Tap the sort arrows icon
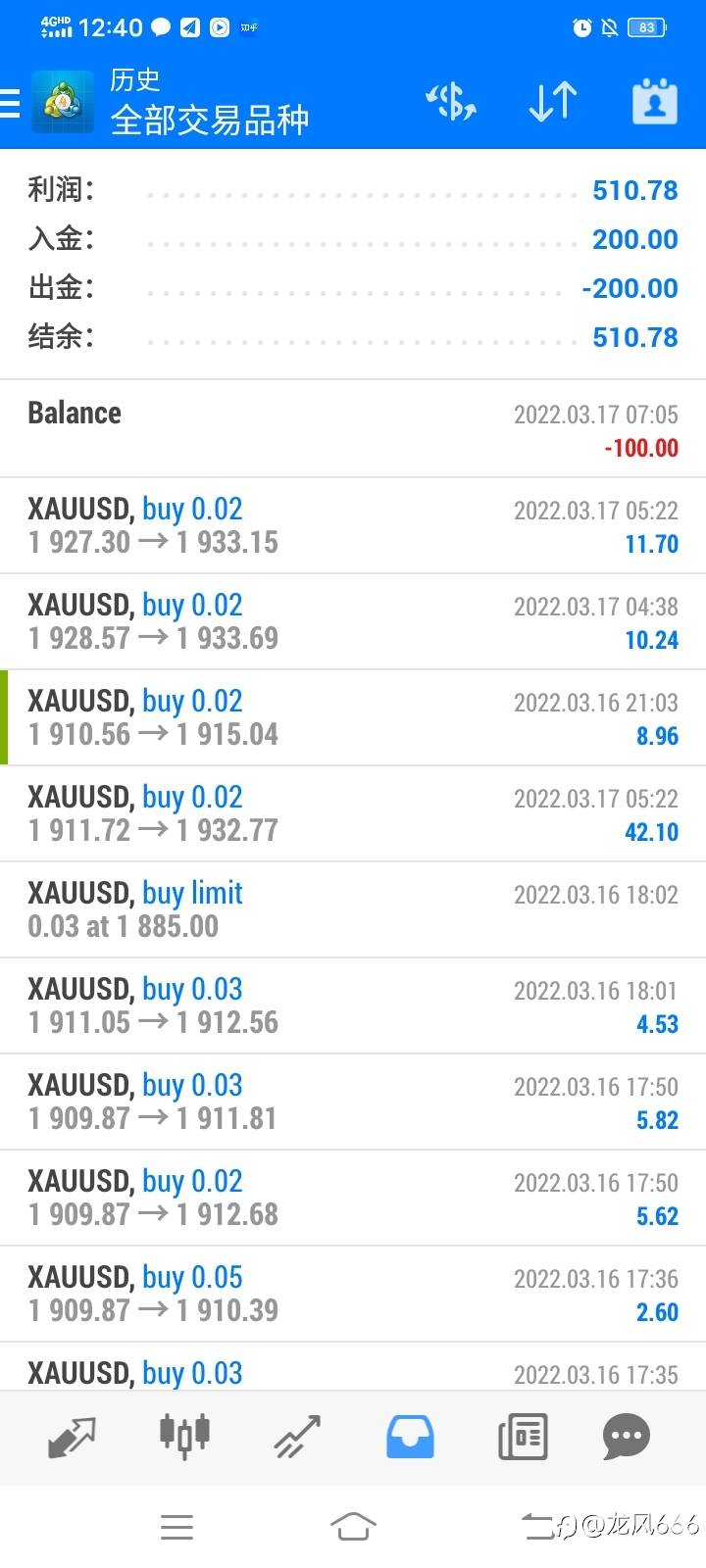The width and height of the screenshot is (706, 1568). [x=552, y=102]
